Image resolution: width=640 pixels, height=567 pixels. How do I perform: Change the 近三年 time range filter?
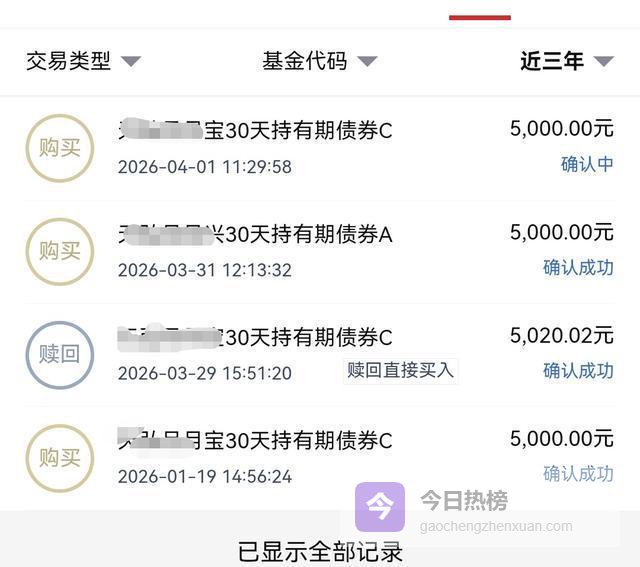[566, 61]
